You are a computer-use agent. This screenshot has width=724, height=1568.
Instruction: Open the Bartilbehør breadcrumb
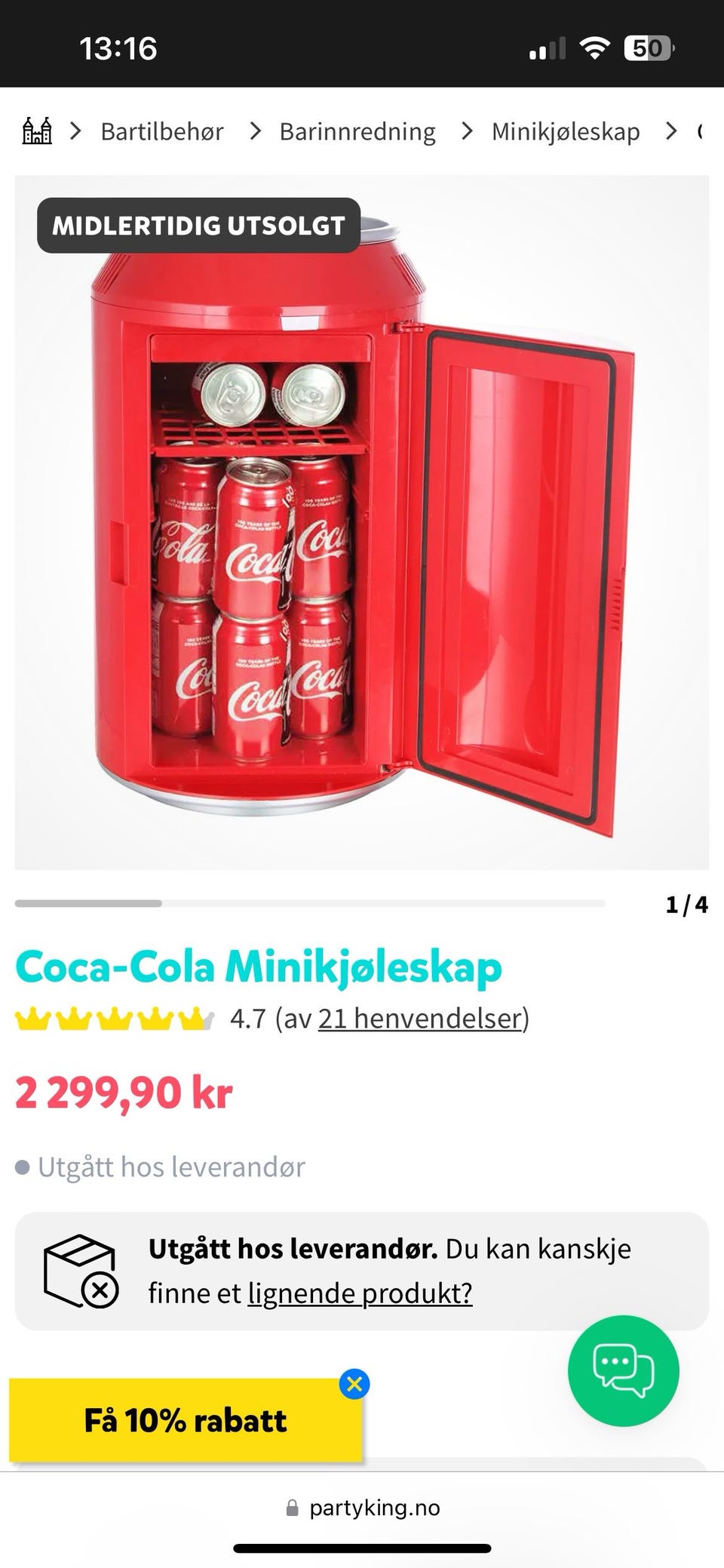coord(162,131)
